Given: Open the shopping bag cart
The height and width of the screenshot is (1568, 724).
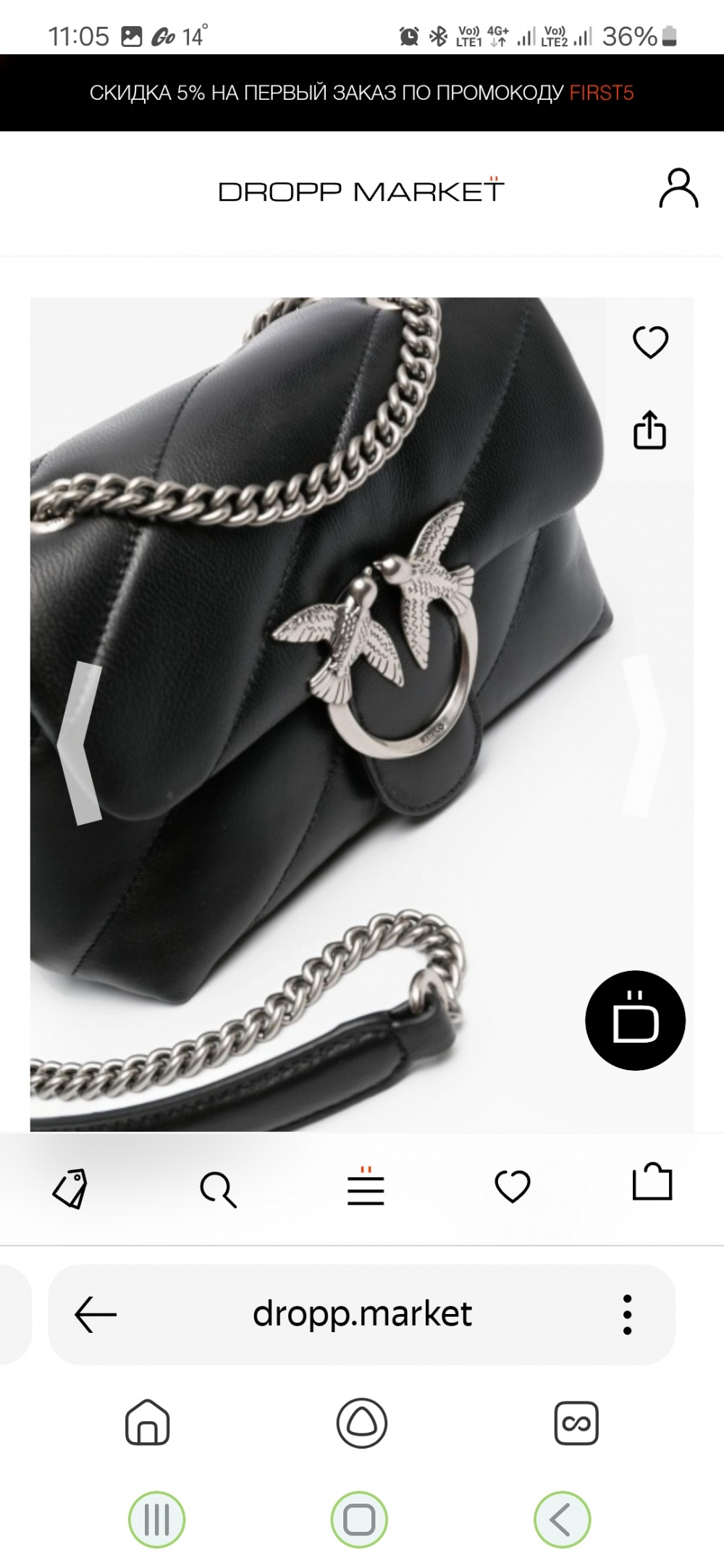Looking at the screenshot, I should pyautogui.click(x=652, y=1182).
